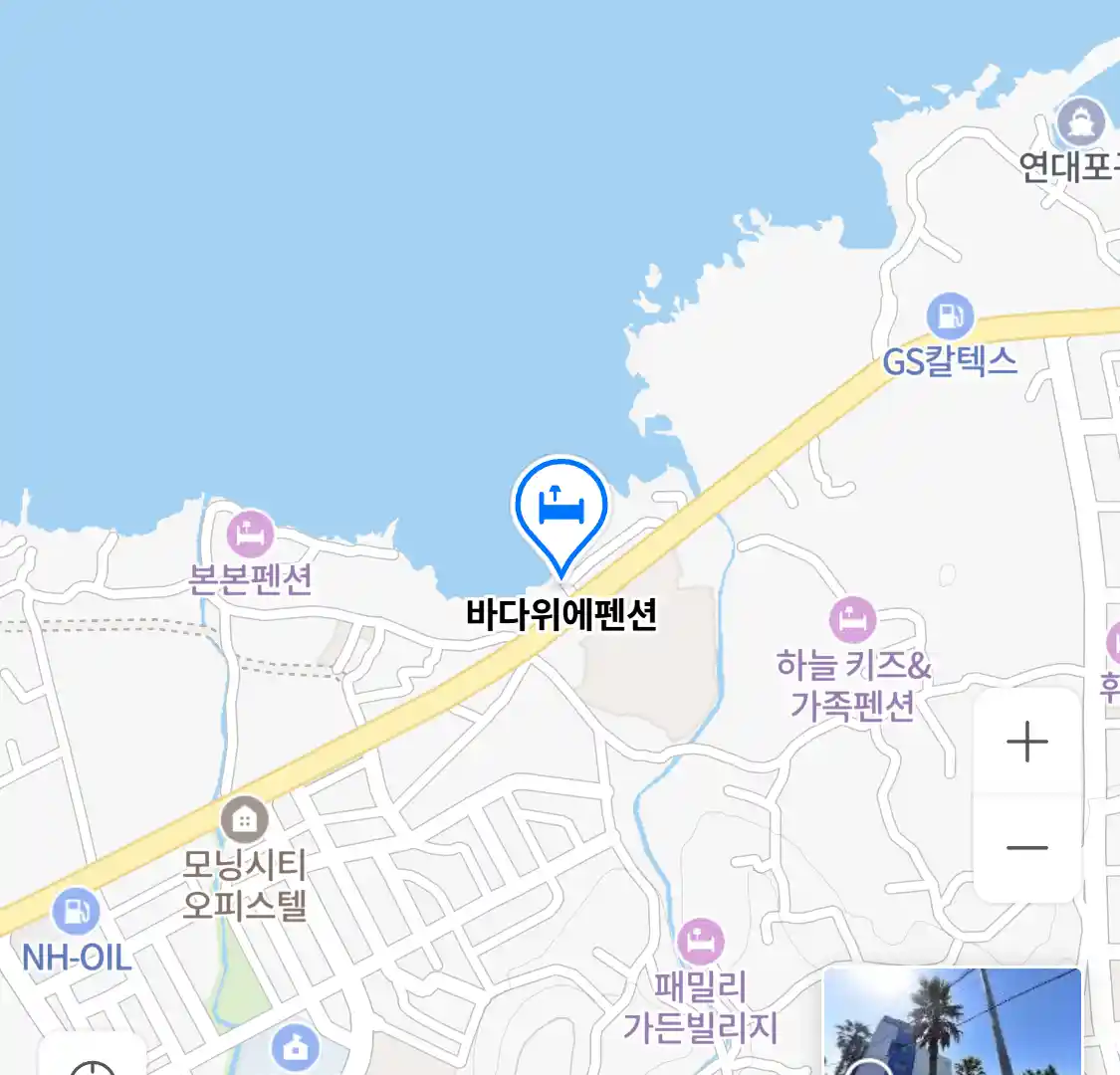Select the 패밀리 가든빌리지 marker

pos(701,941)
